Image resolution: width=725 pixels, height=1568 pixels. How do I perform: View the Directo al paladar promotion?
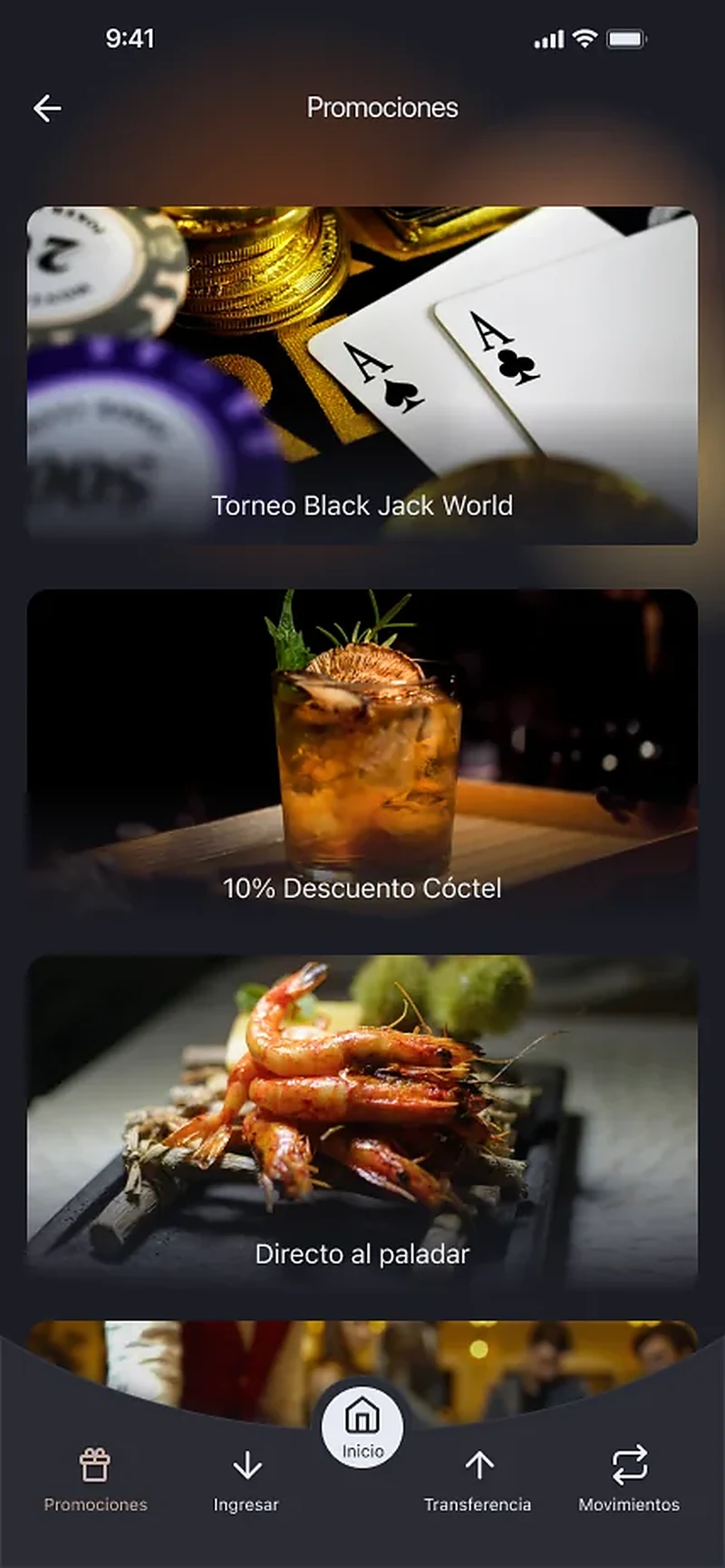362,1122
